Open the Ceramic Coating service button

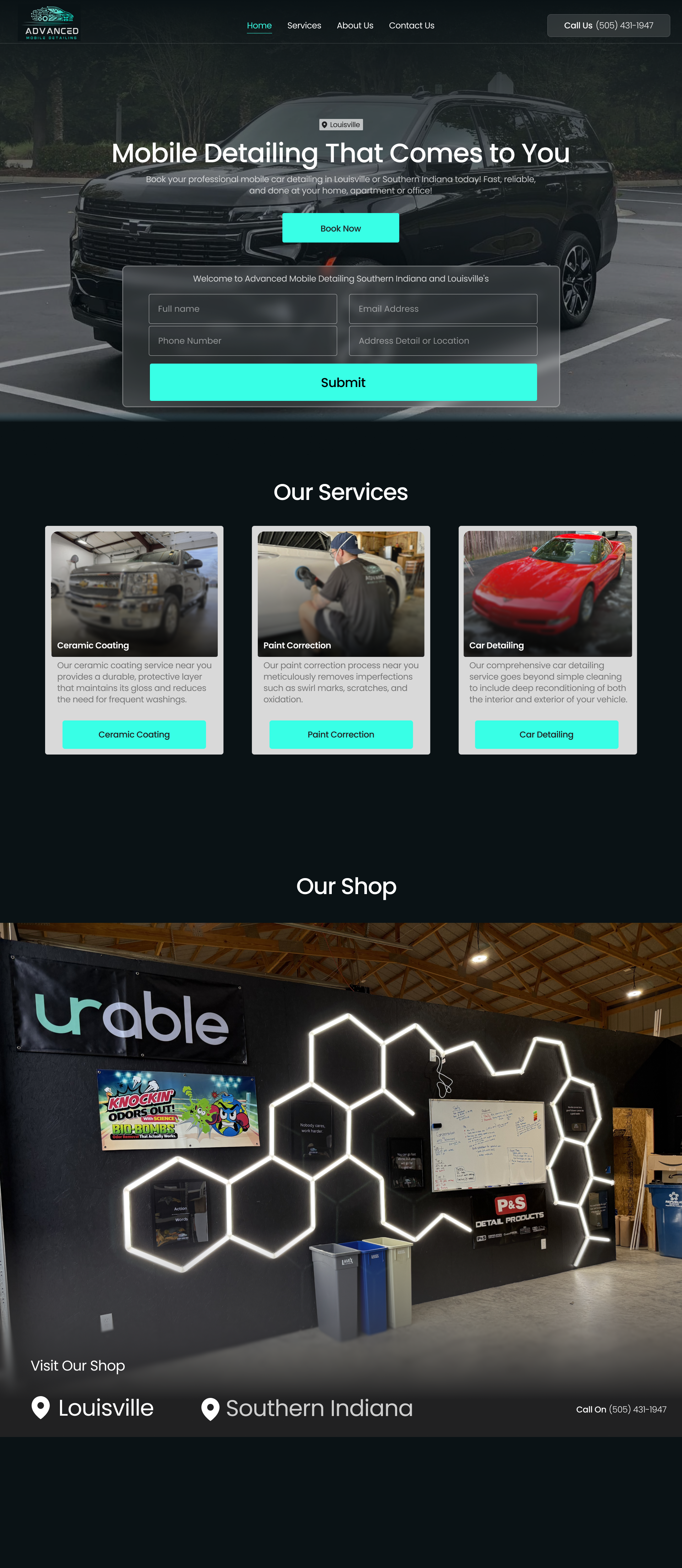pyautogui.click(x=134, y=735)
